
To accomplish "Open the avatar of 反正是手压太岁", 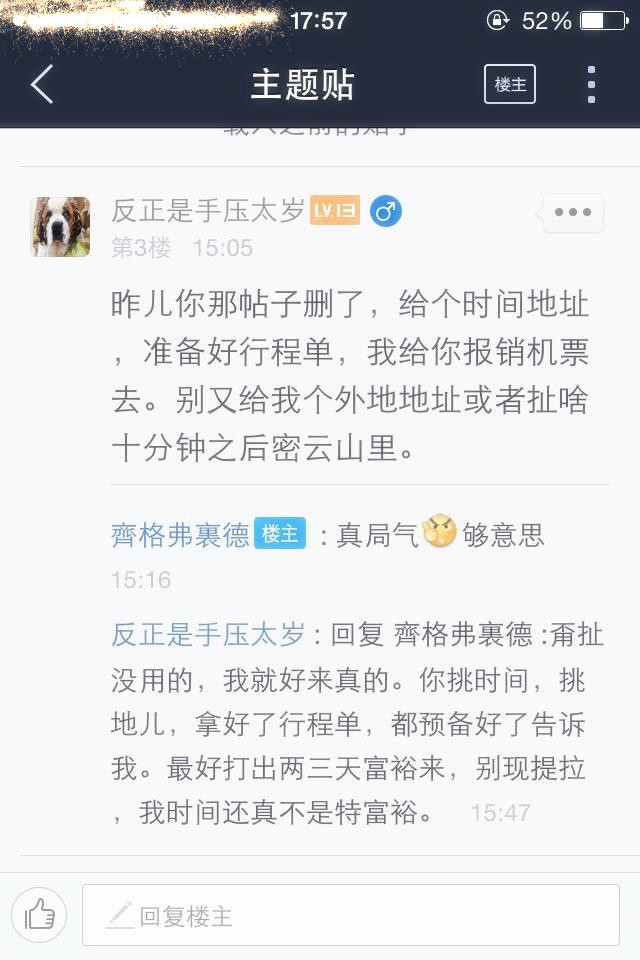I will [x=61, y=227].
